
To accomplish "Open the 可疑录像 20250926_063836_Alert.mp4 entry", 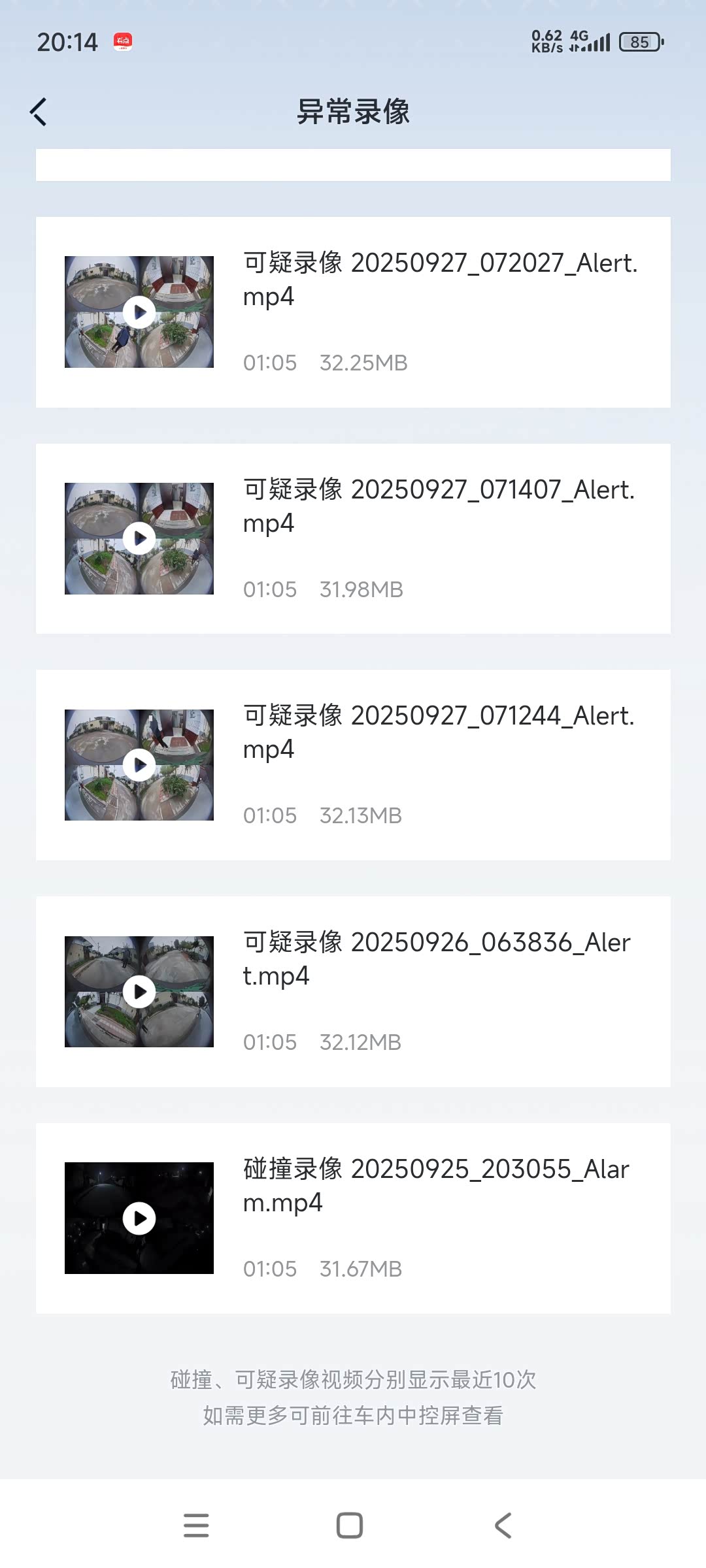I will pyautogui.click(x=437, y=959).
